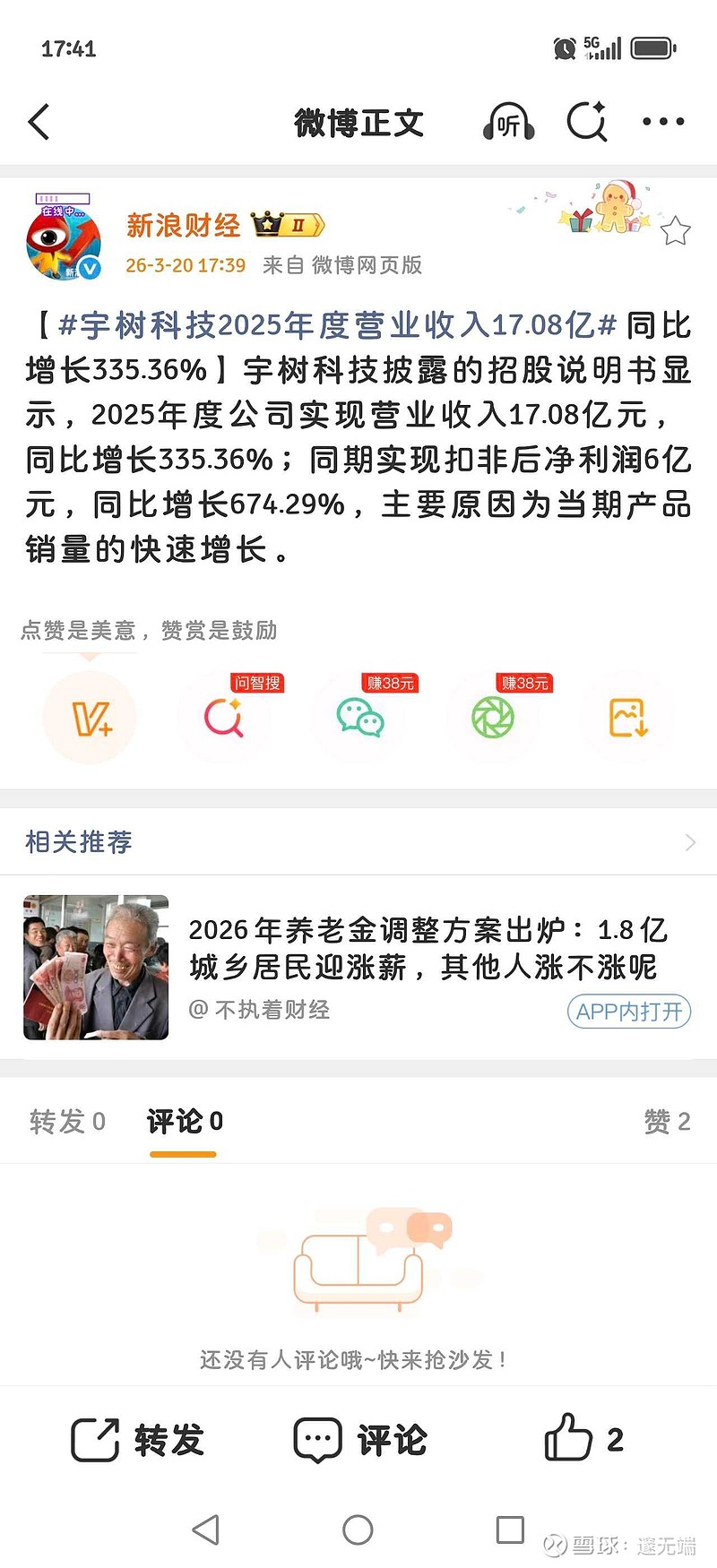Tap the APP内打开 button
717x1568 pixels.
point(628,1012)
